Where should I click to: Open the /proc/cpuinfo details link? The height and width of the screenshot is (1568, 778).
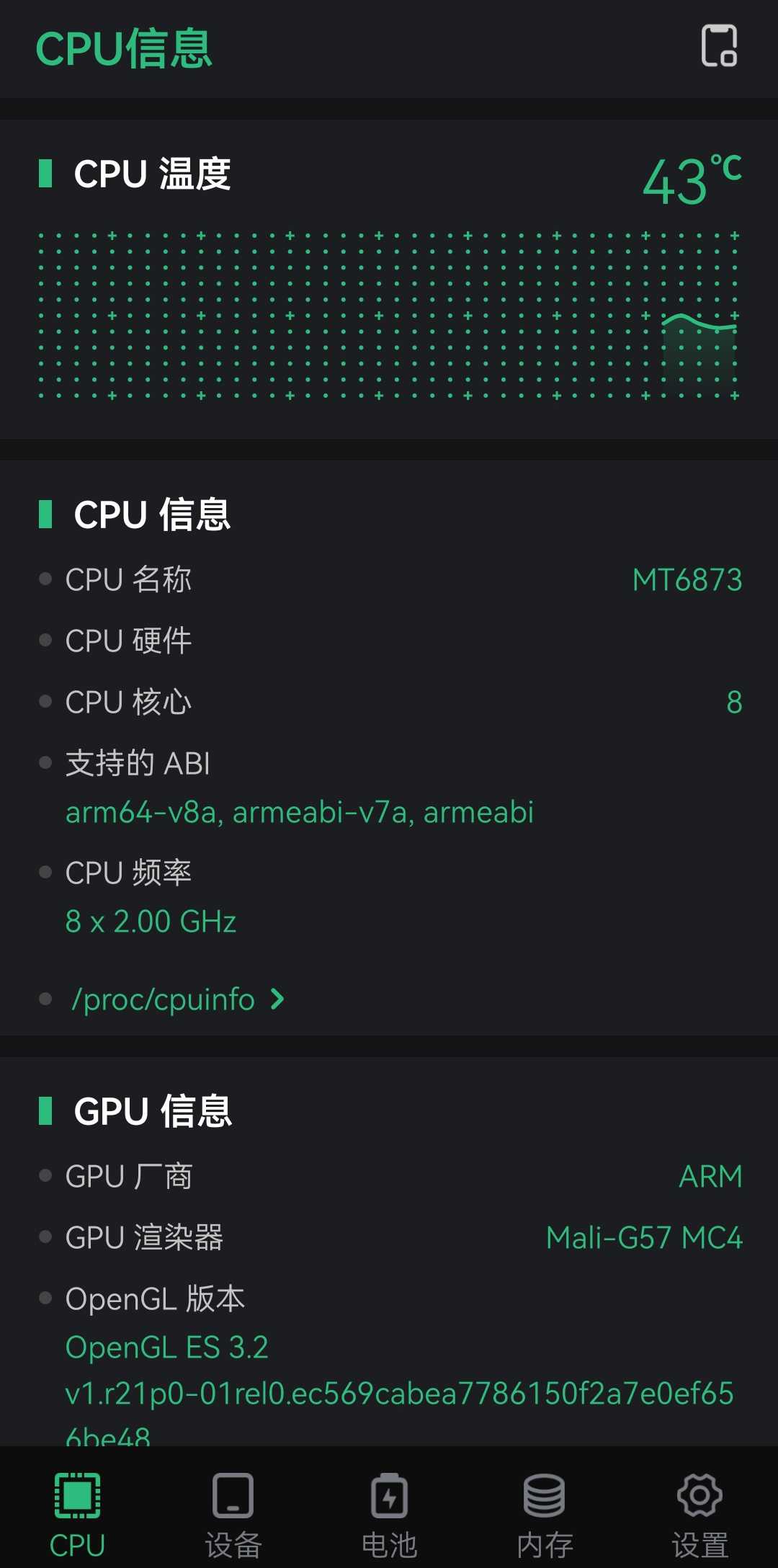(x=177, y=999)
